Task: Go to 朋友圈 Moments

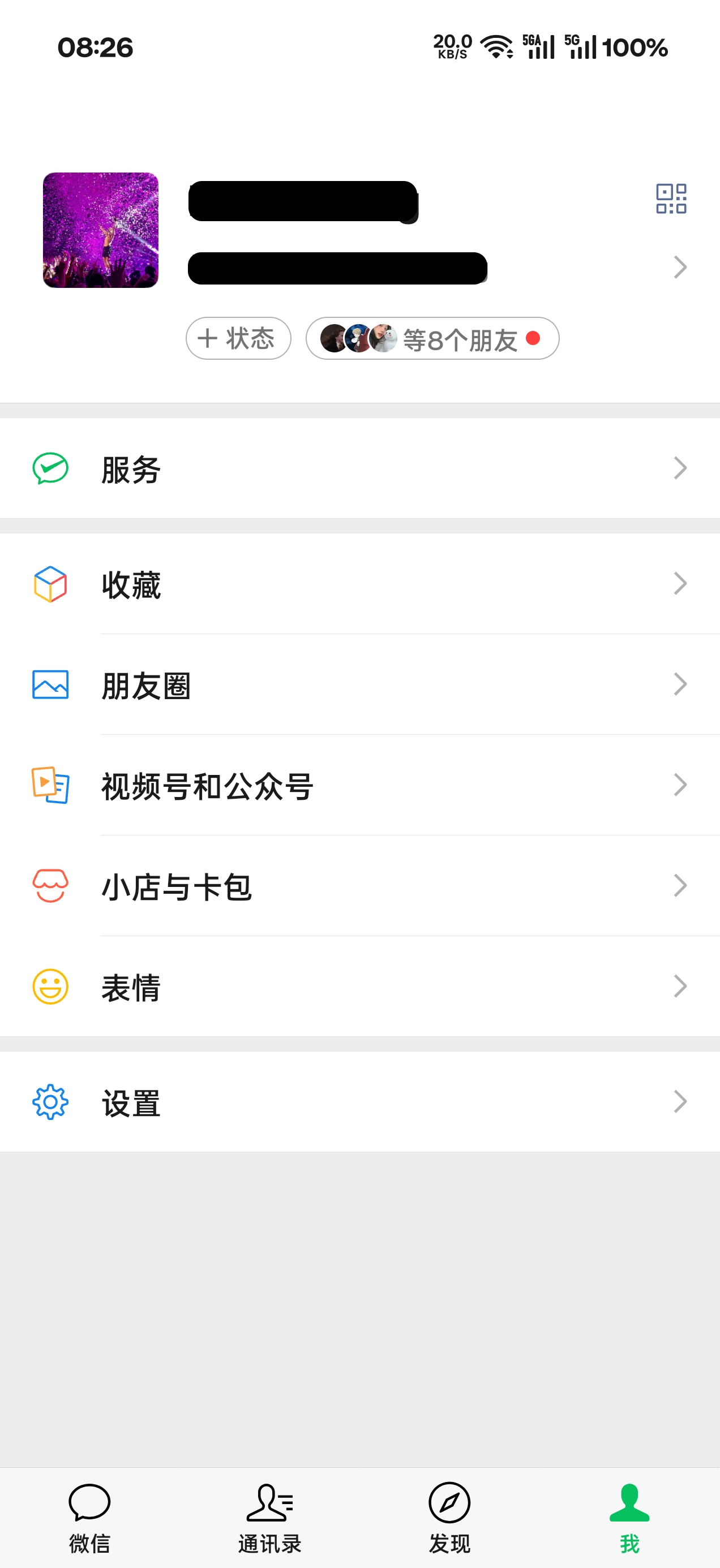Action: [x=359, y=685]
